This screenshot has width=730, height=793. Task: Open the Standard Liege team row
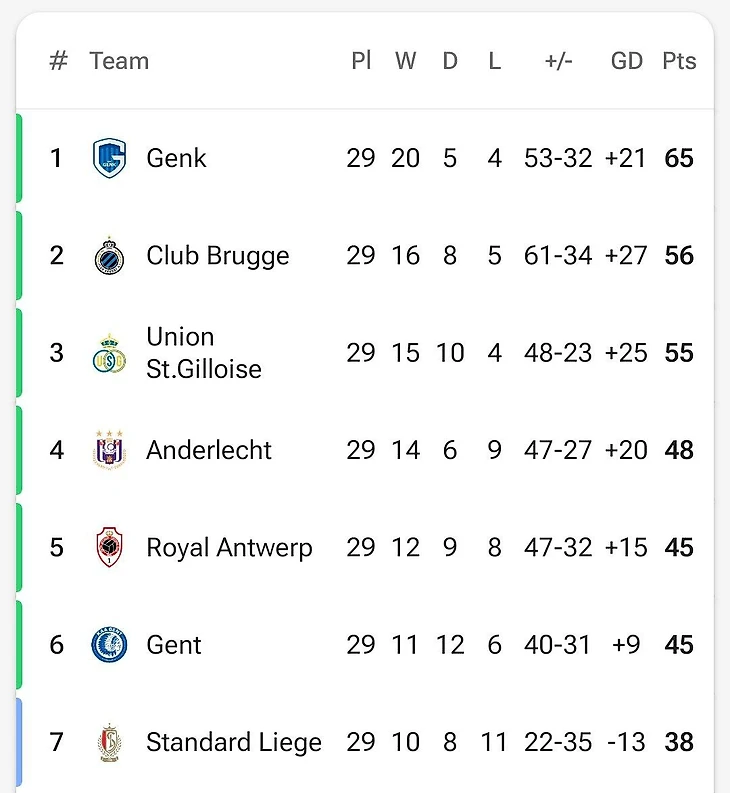(233, 742)
